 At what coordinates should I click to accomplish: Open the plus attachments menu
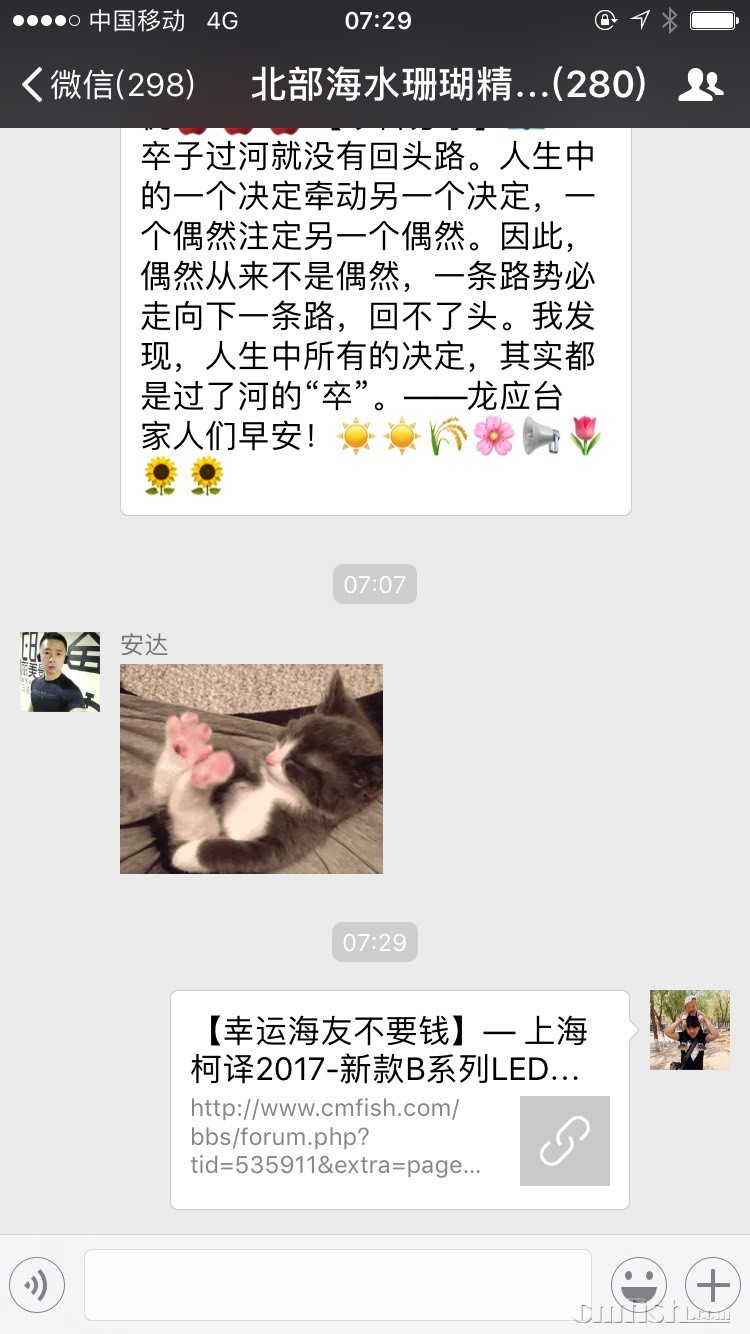point(712,1285)
